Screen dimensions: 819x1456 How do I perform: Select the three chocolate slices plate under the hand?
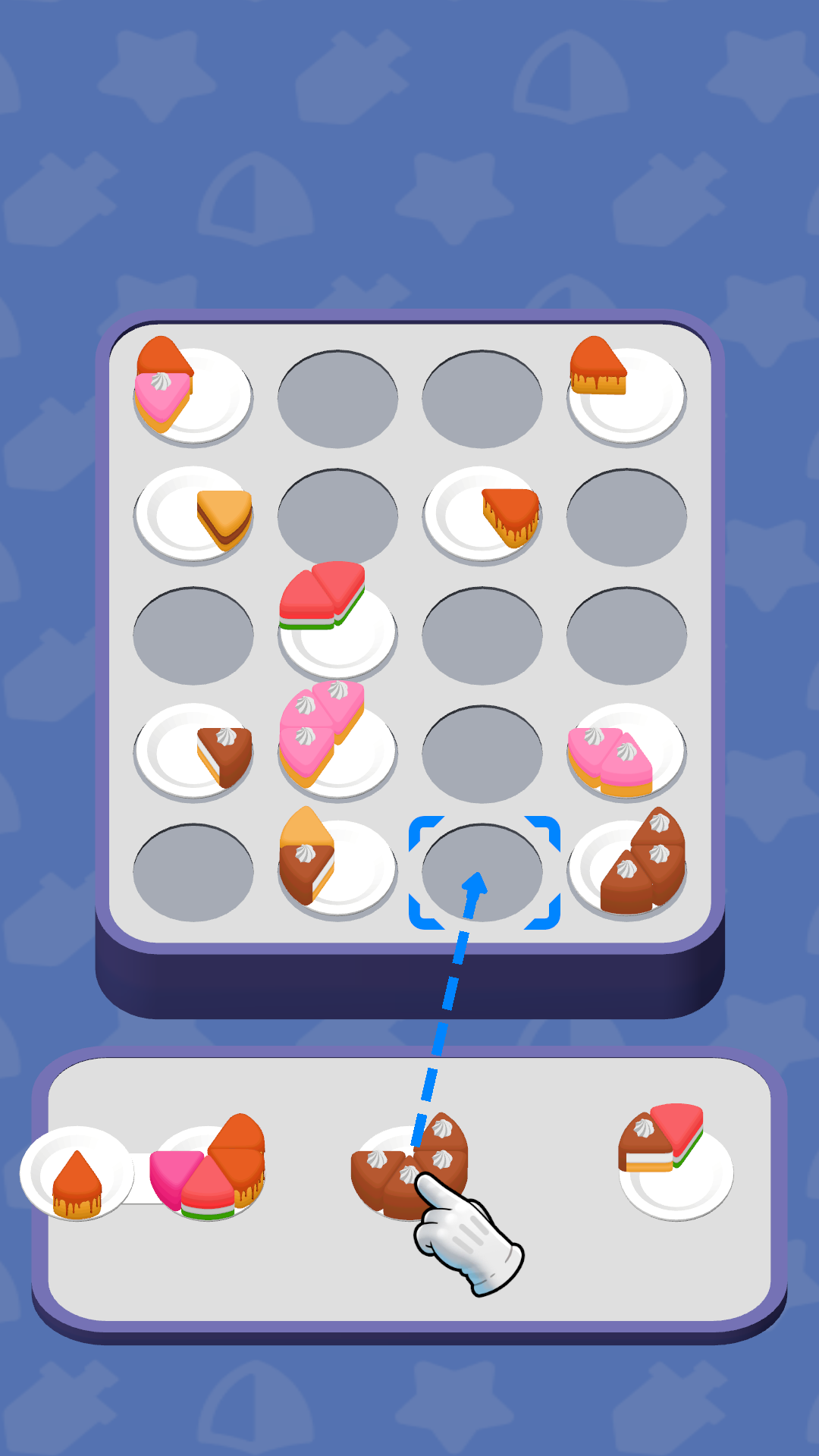click(x=409, y=1168)
